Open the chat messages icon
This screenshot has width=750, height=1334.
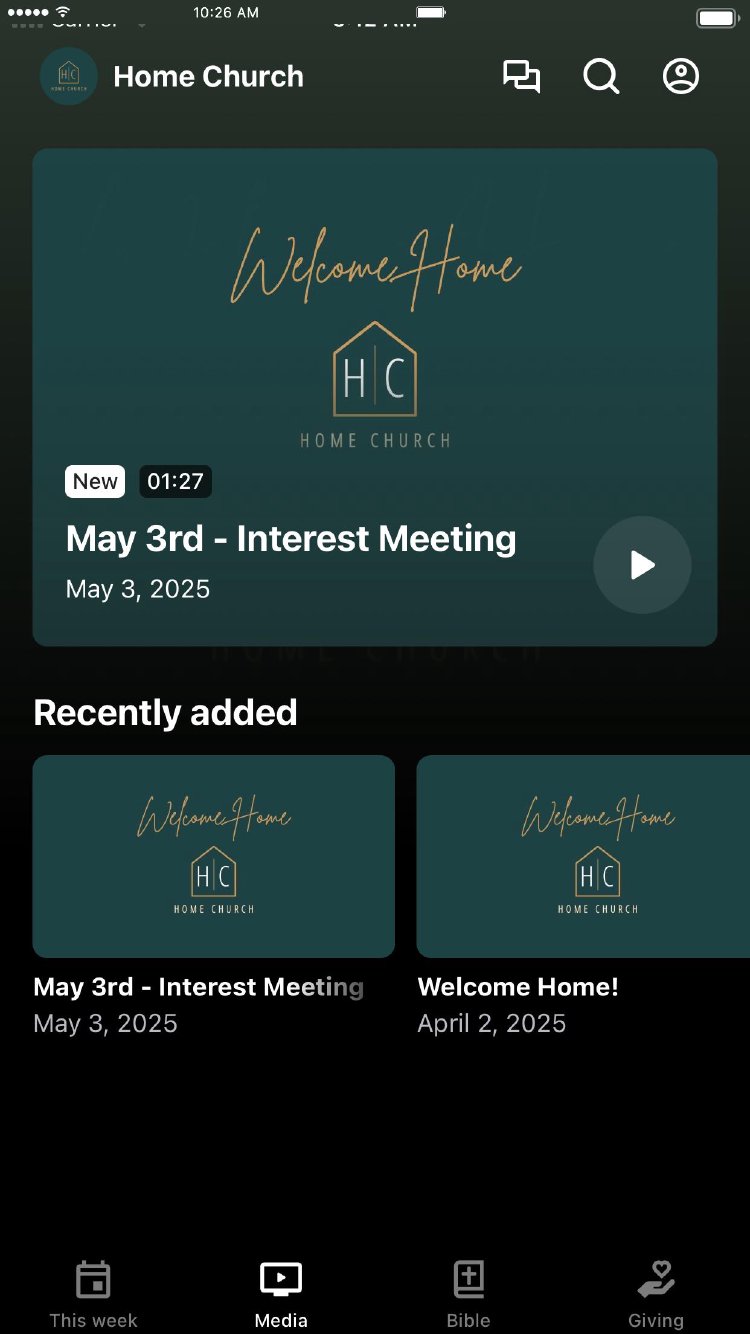click(521, 77)
